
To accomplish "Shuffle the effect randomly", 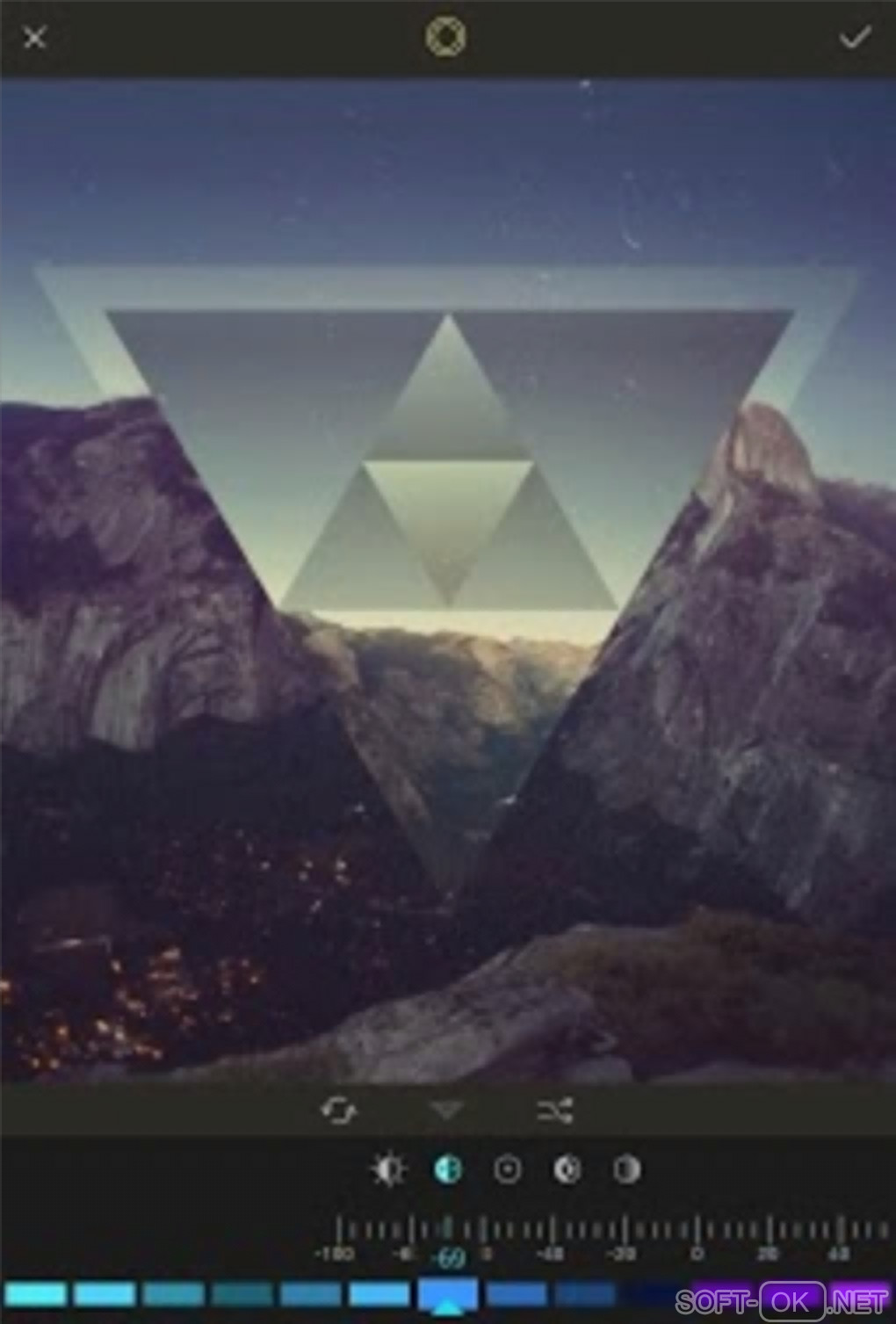I will [555, 1111].
